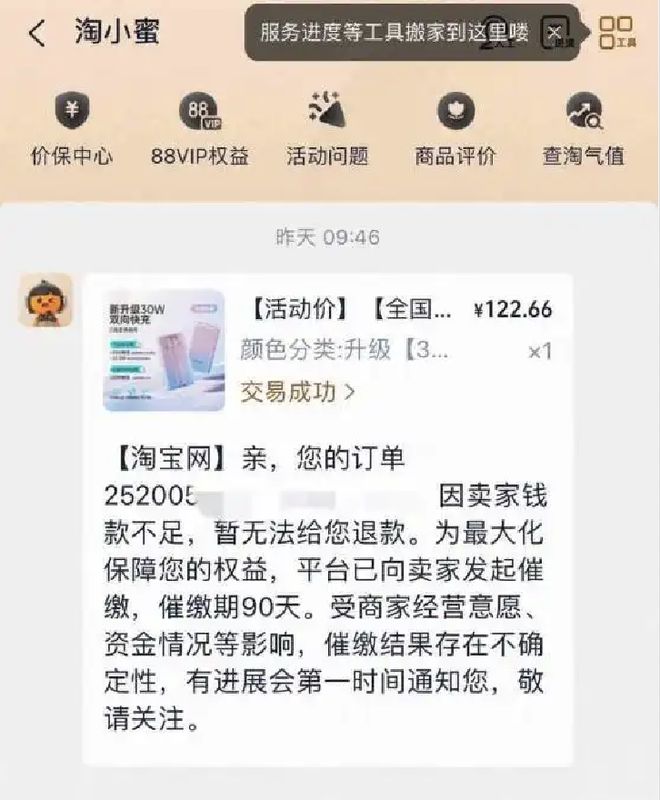Viewport: 660px width, 800px height.
Task: Check 查淘气值 score
Action: click(584, 128)
